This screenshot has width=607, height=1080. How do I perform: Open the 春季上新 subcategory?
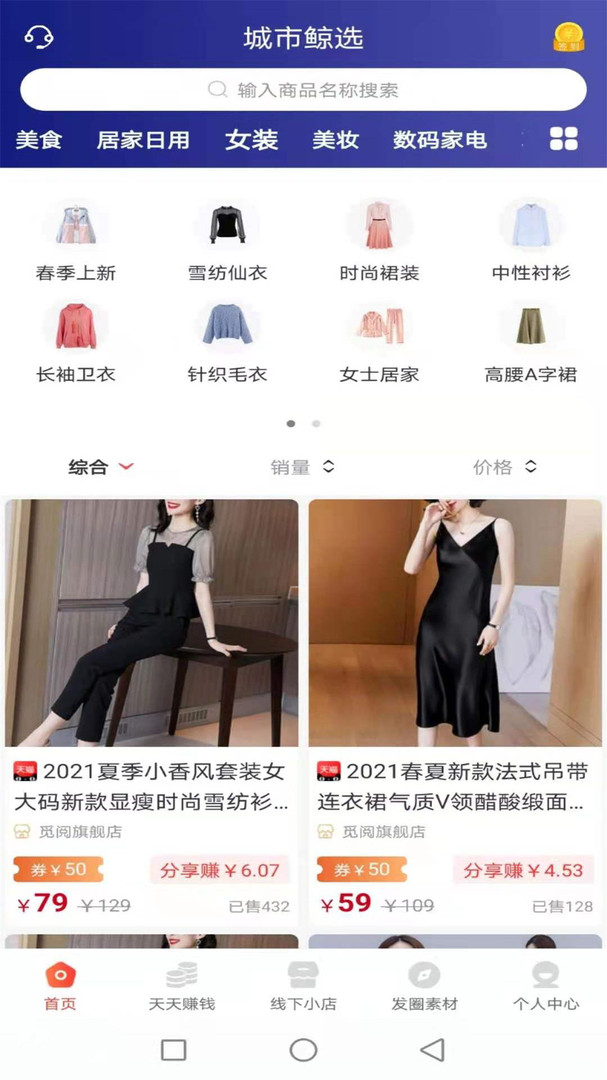click(x=76, y=240)
